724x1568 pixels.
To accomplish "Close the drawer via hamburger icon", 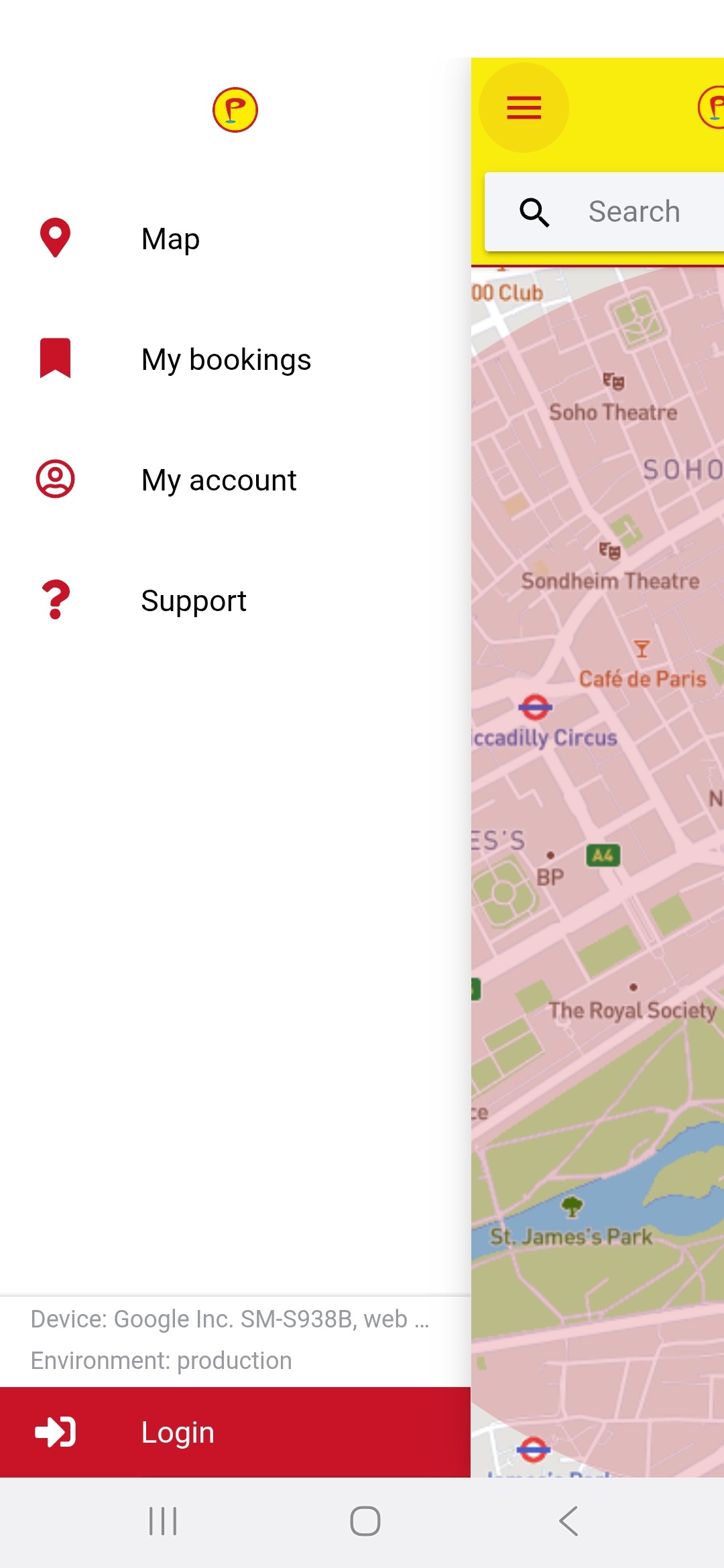I will point(524,107).
